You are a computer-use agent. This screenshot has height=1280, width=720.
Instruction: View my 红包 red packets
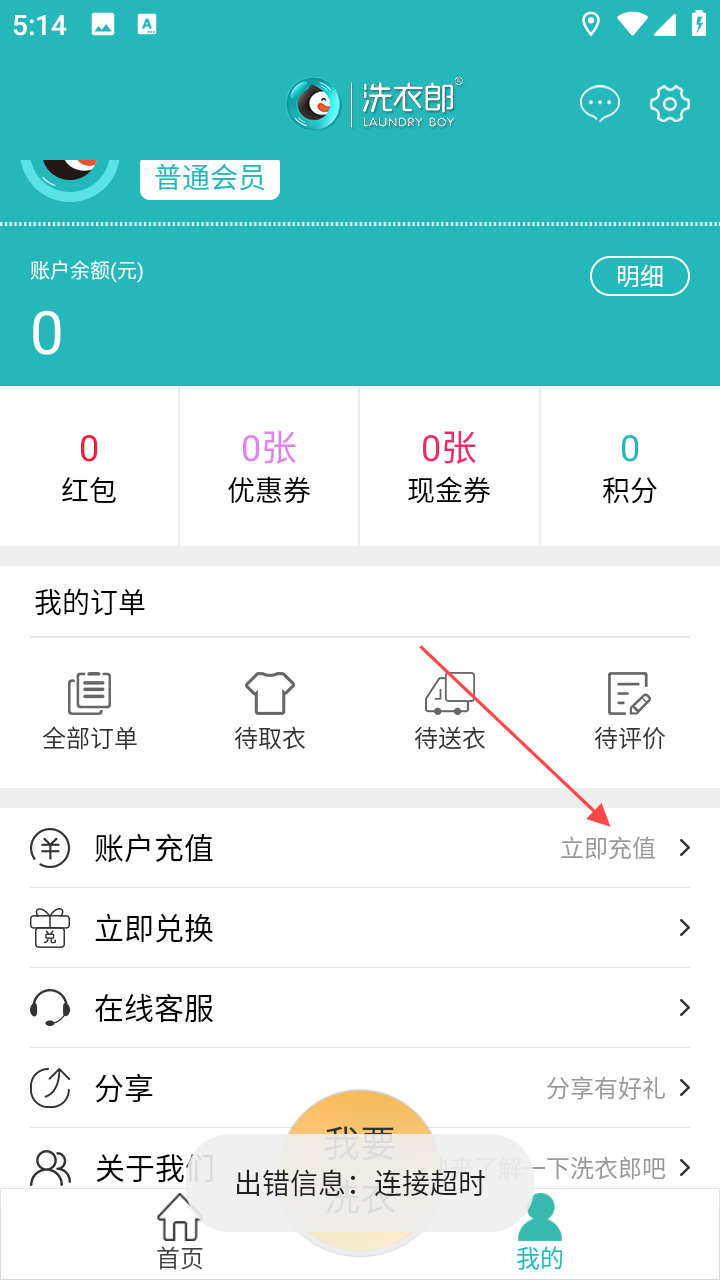tap(89, 467)
